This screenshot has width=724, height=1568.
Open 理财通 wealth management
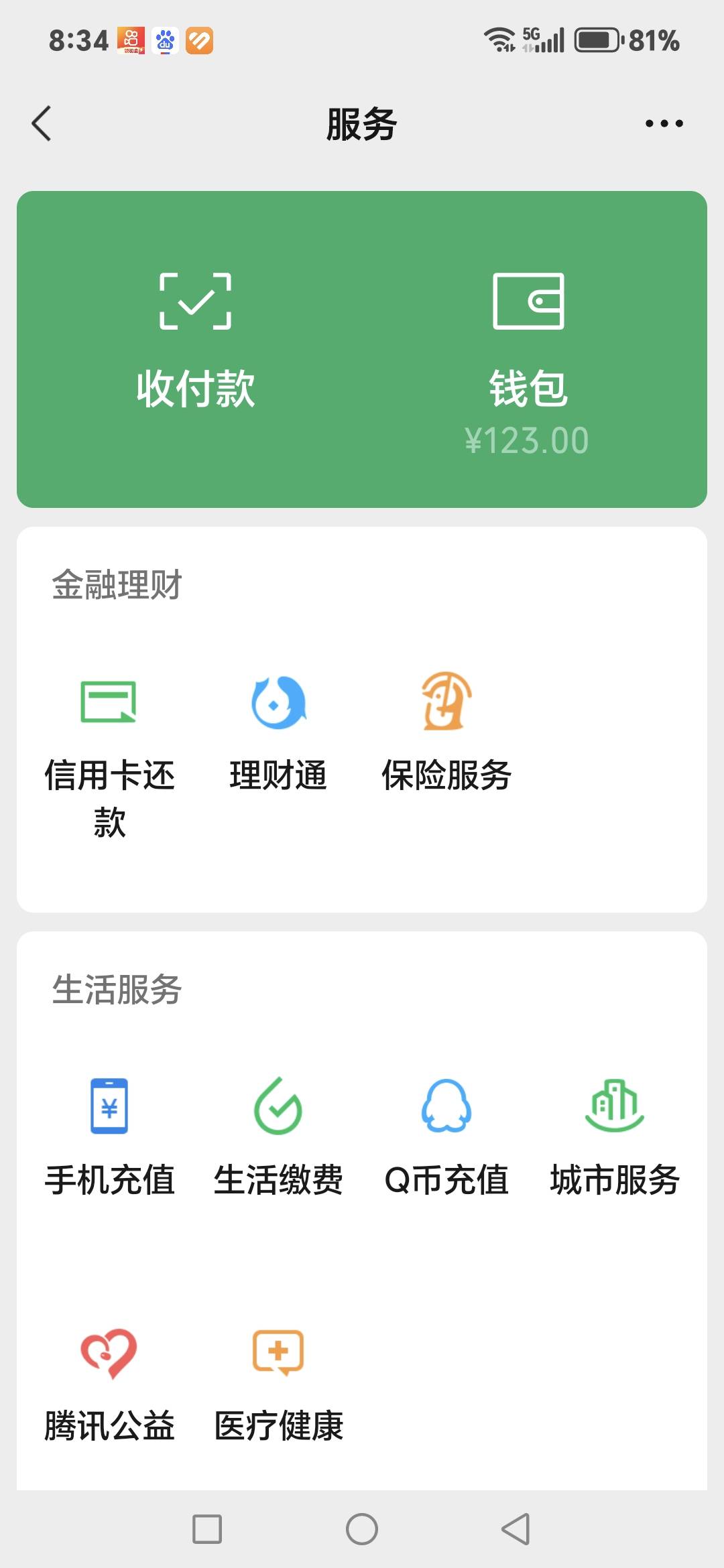[x=278, y=734]
